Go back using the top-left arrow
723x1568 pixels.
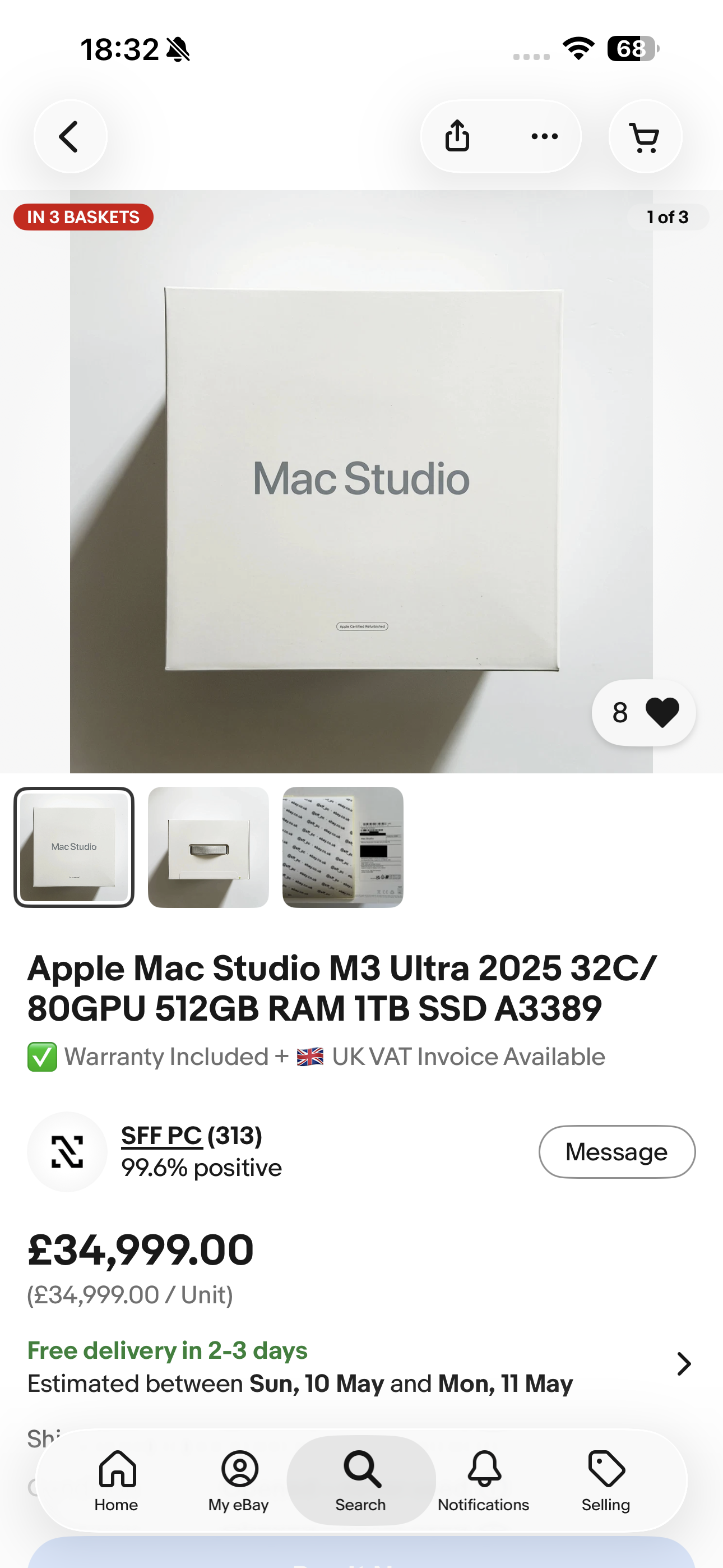coord(71,136)
